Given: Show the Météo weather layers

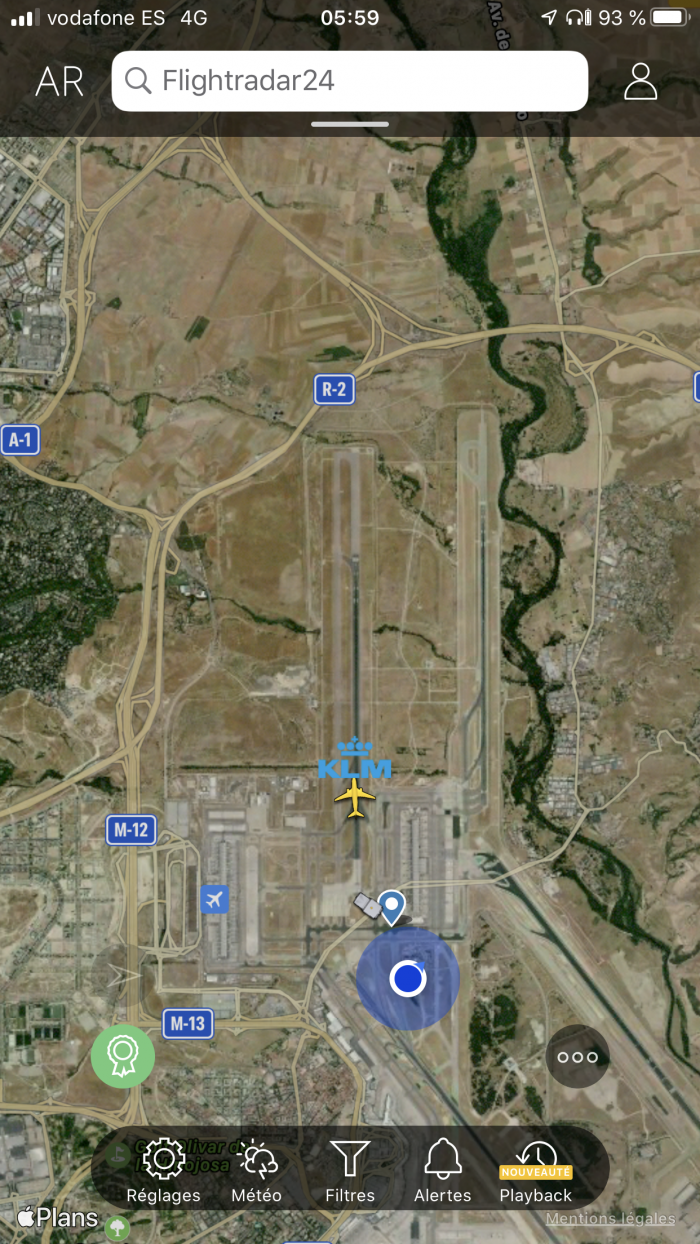Looking at the screenshot, I should (257, 1170).
